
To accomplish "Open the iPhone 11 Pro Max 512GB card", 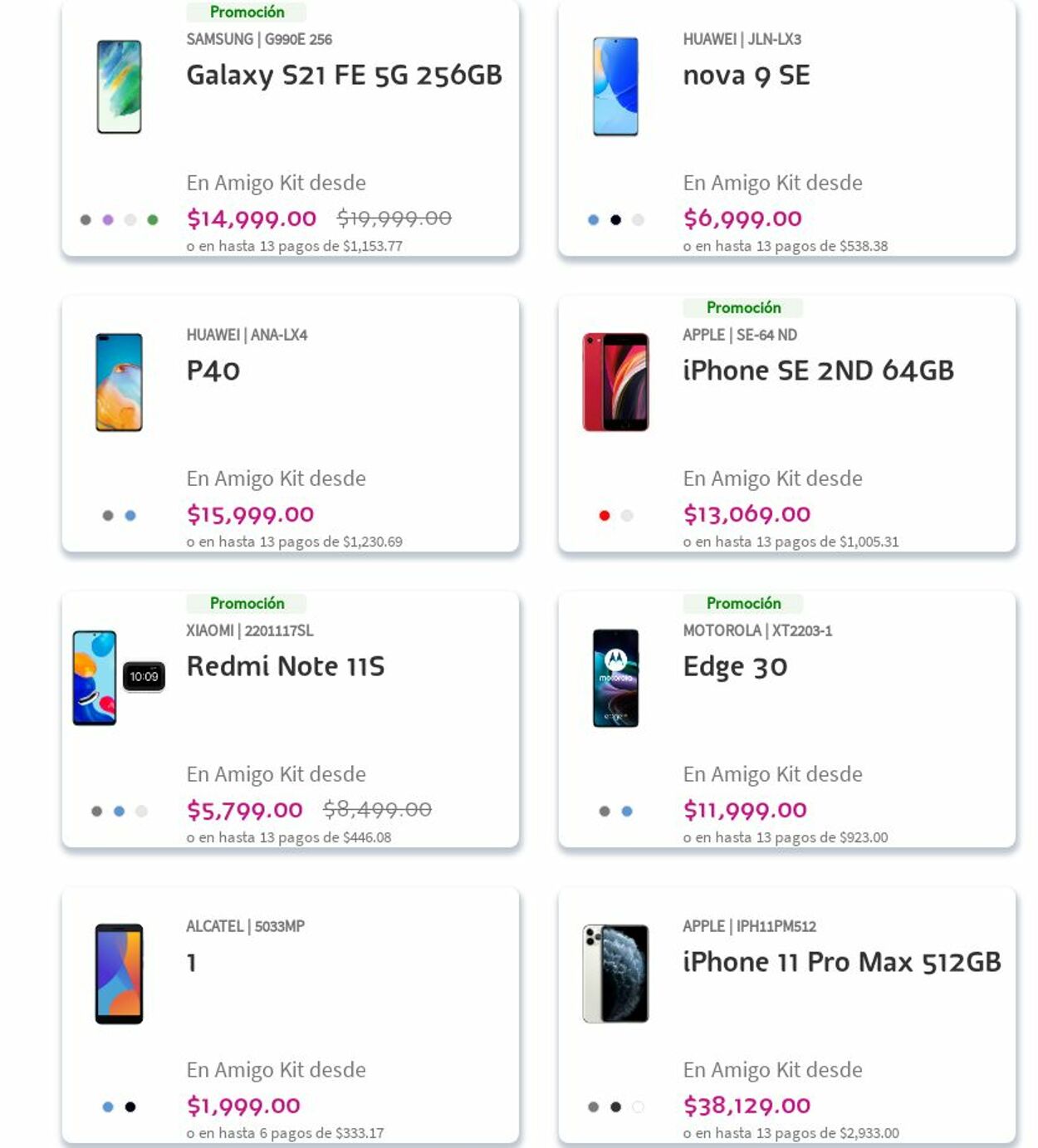I will pos(840,962).
